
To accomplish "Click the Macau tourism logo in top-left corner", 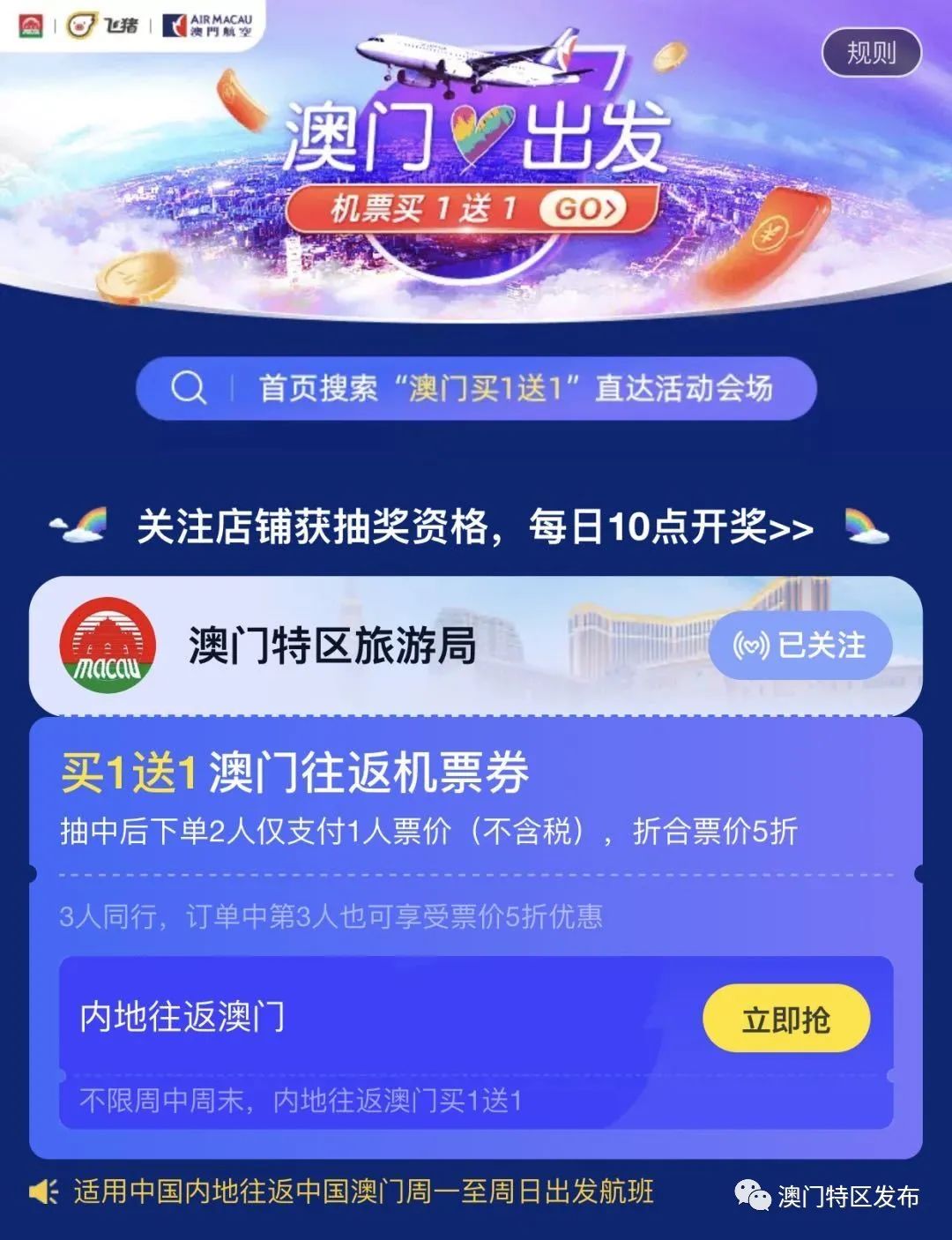I will click(x=31, y=26).
